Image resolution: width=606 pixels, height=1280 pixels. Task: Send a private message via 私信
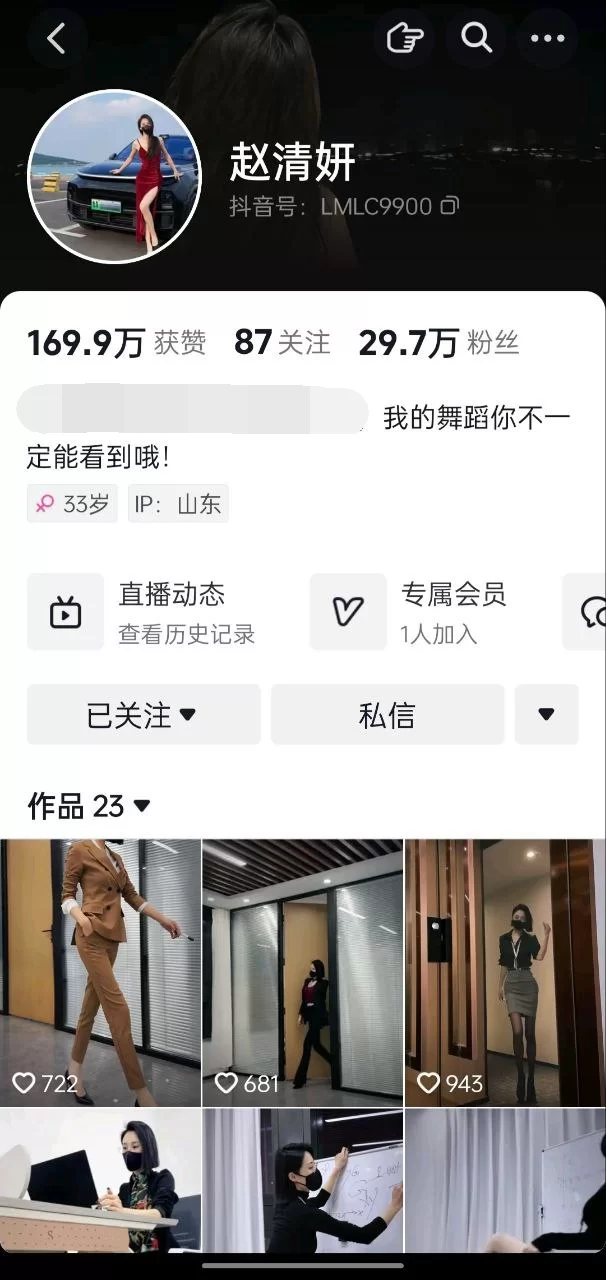click(387, 715)
